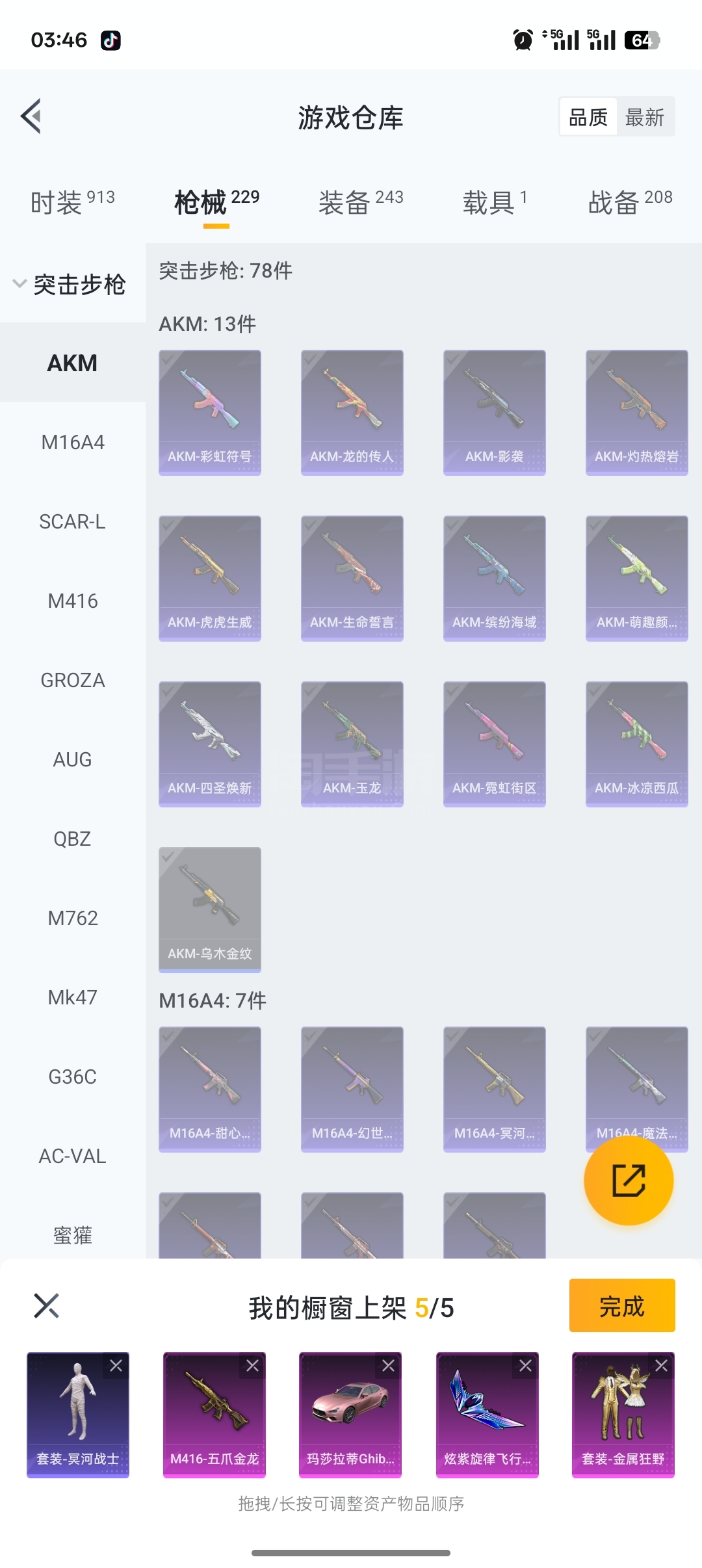Switch sorting to 最新

click(644, 117)
